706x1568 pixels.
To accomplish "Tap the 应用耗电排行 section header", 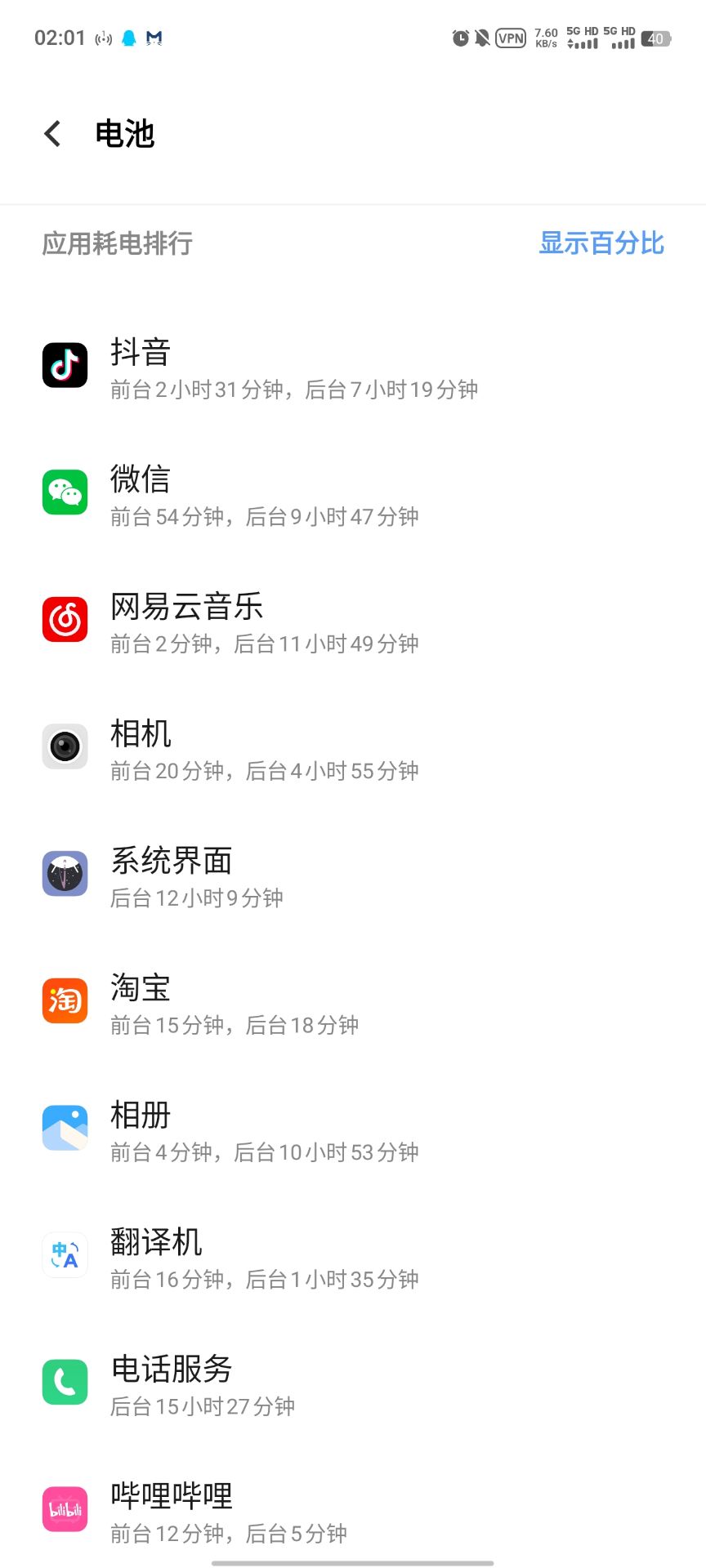I will pos(117,243).
